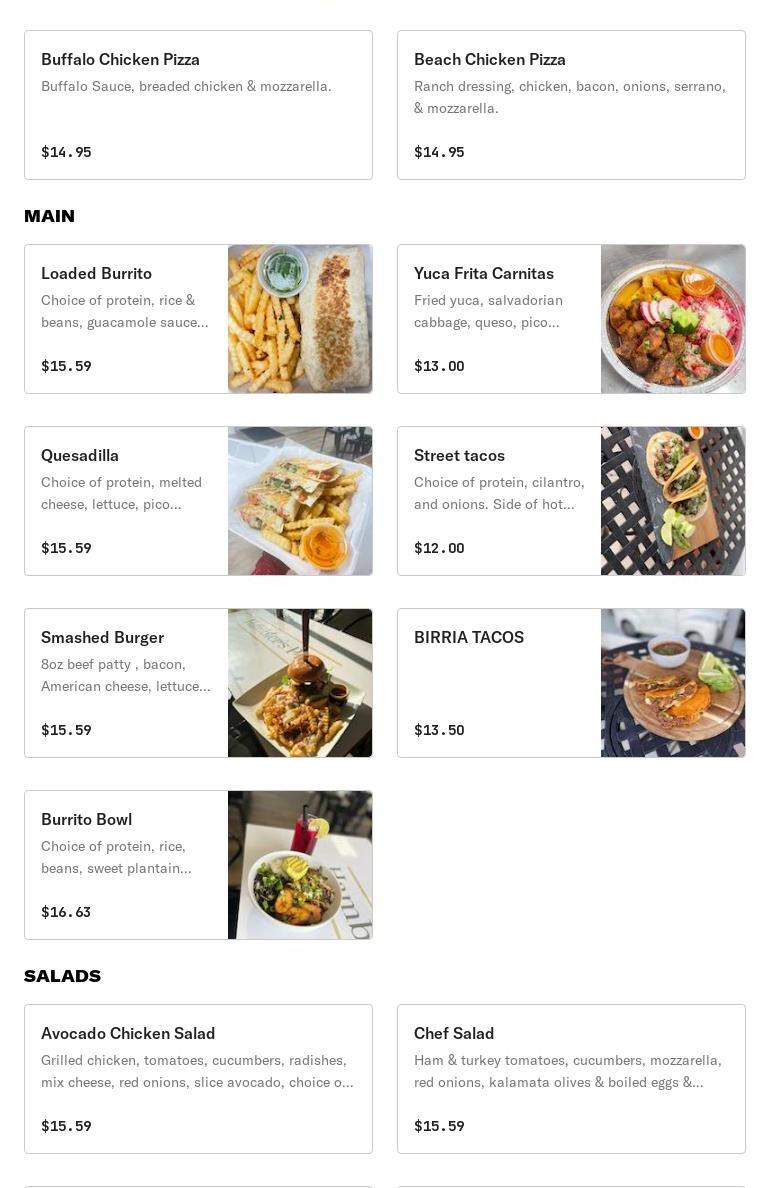The height and width of the screenshot is (1188, 770).
Task: Open the Loaded Burrito menu item
Action: click(198, 319)
